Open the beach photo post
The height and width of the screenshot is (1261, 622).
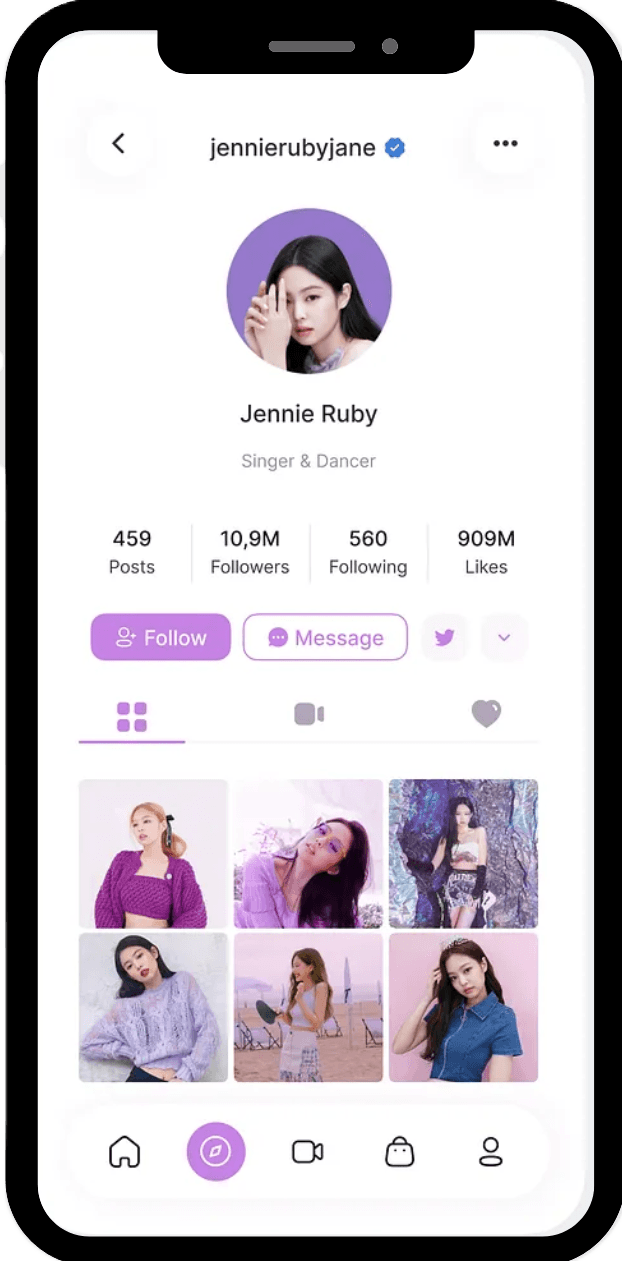tap(308, 1007)
